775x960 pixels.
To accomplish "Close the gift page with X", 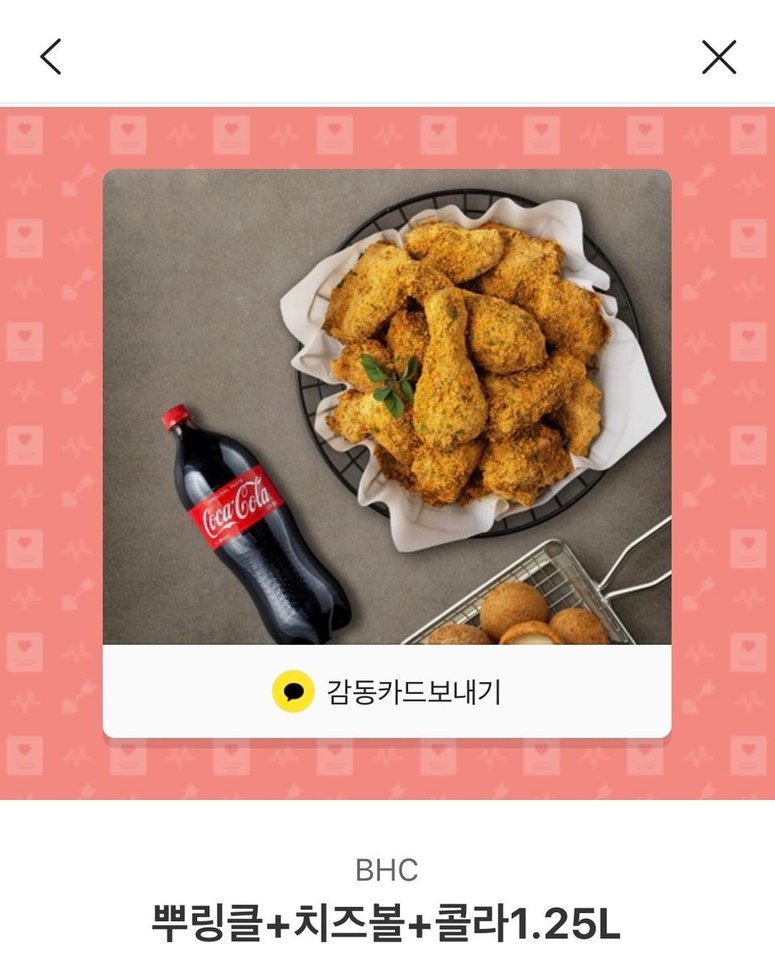I will click(718, 57).
